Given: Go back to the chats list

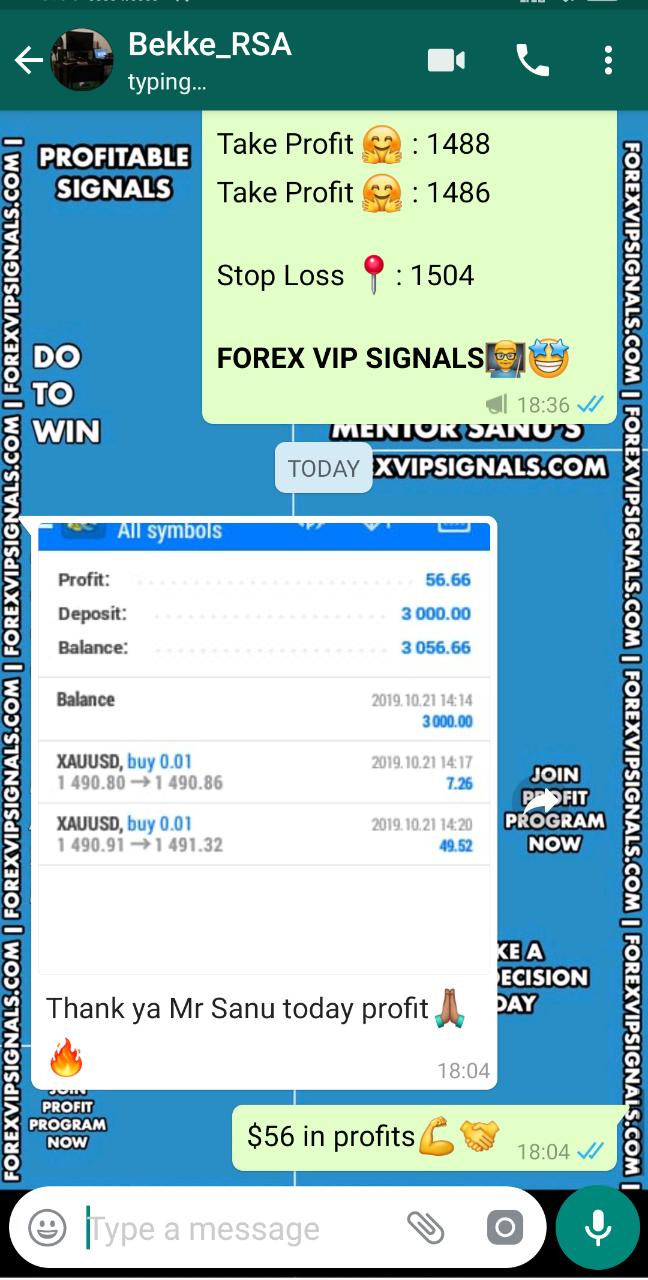Looking at the screenshot, I should tap(28, 61).
